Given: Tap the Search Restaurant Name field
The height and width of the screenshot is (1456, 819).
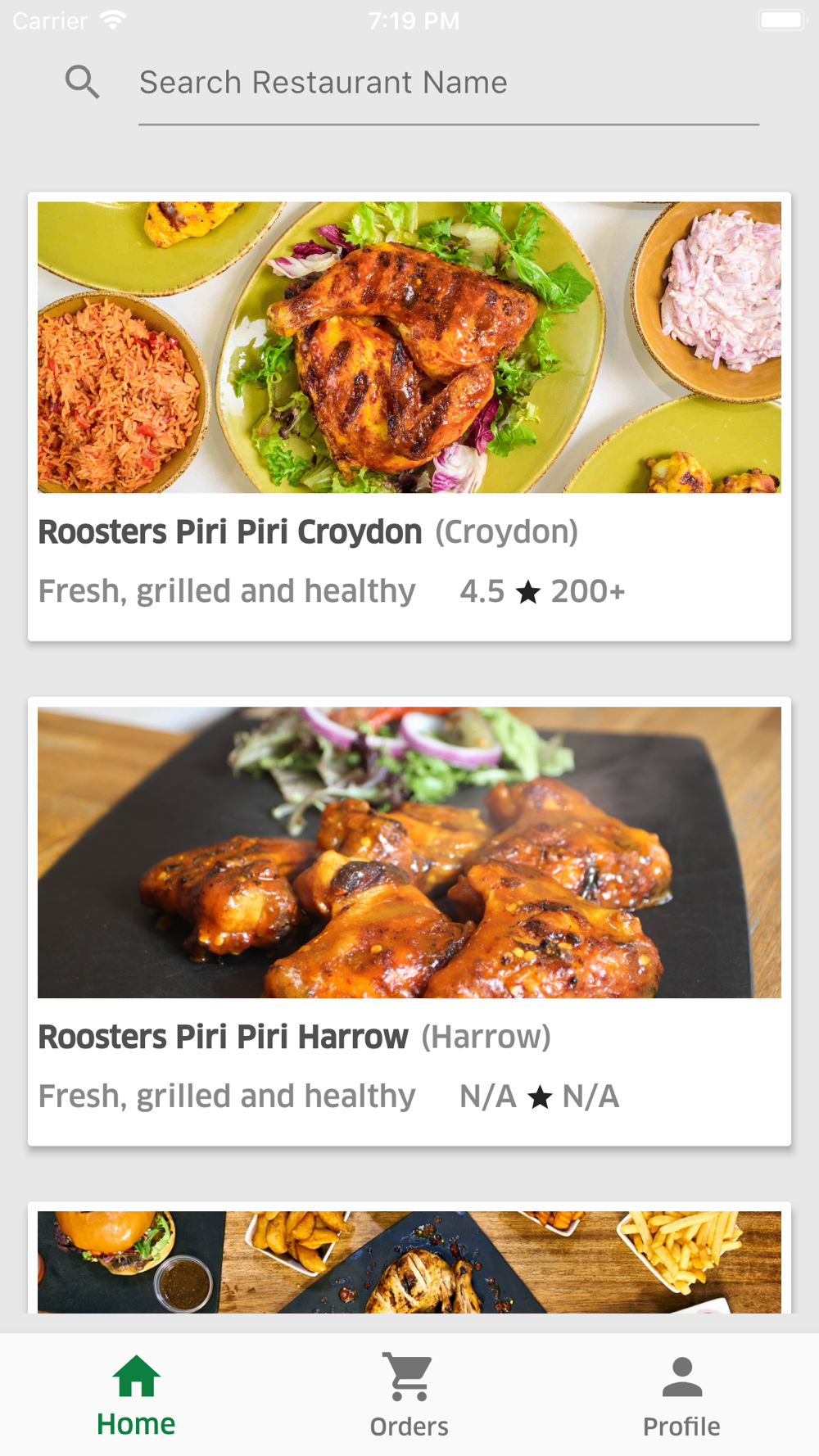Looking at the screenshot, I should 447,84.
